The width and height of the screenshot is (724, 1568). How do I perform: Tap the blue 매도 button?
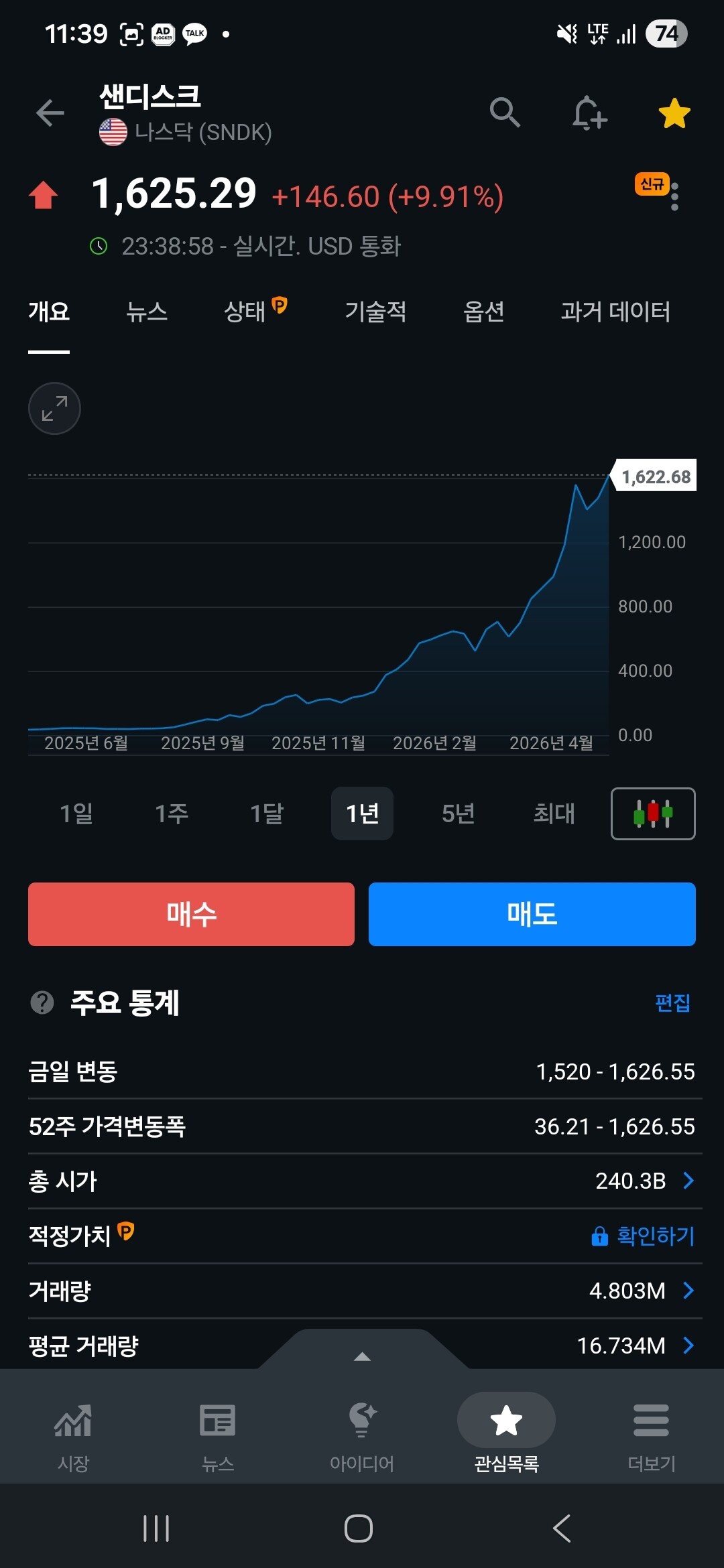pos(532,914)
